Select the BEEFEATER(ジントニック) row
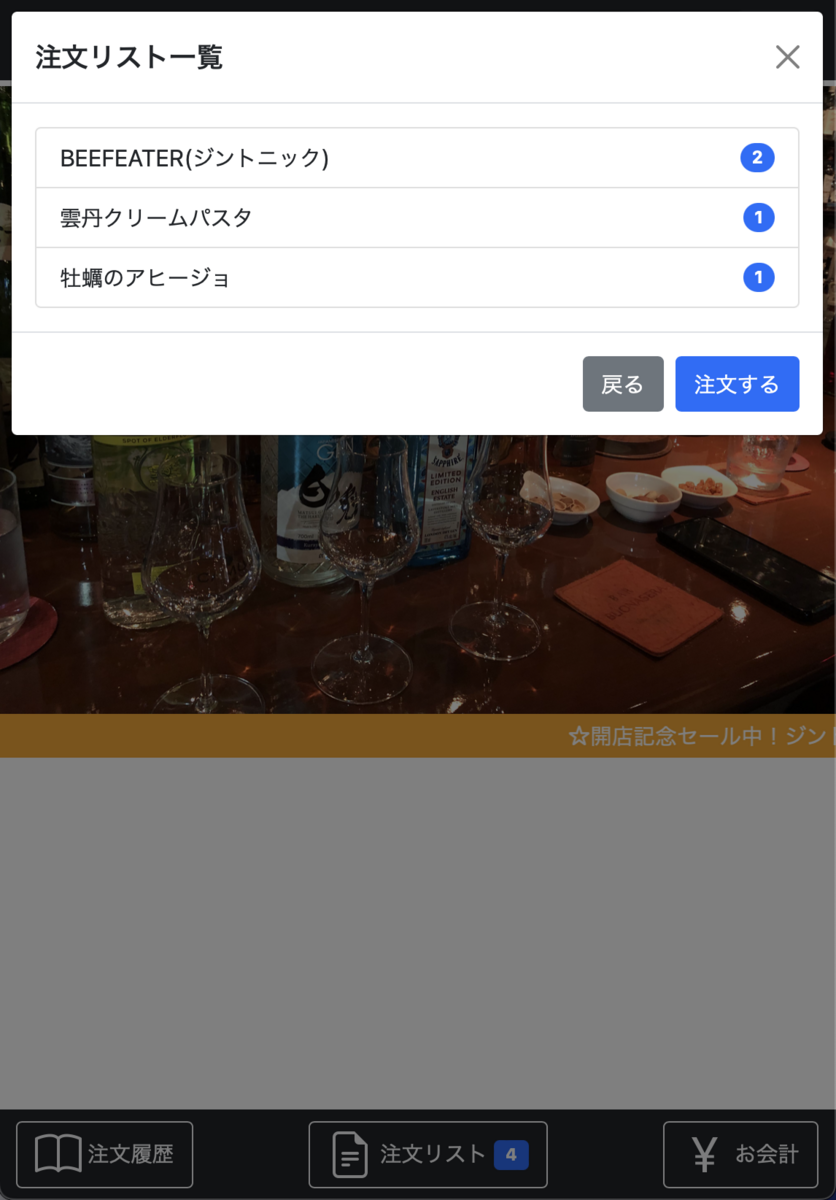The width and height of the screenshot is (836, 1200). point(416,158)
